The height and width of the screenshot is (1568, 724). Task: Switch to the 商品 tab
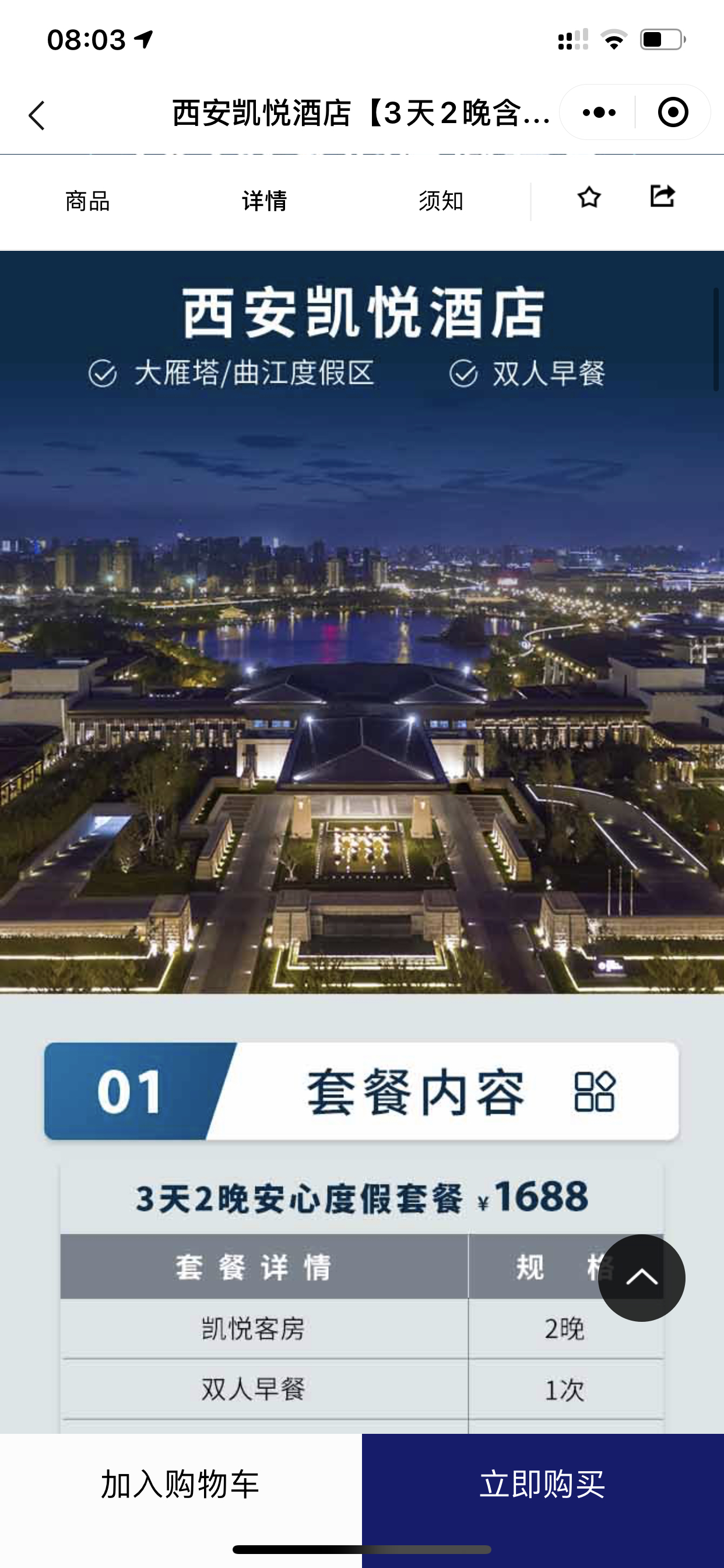87,201
